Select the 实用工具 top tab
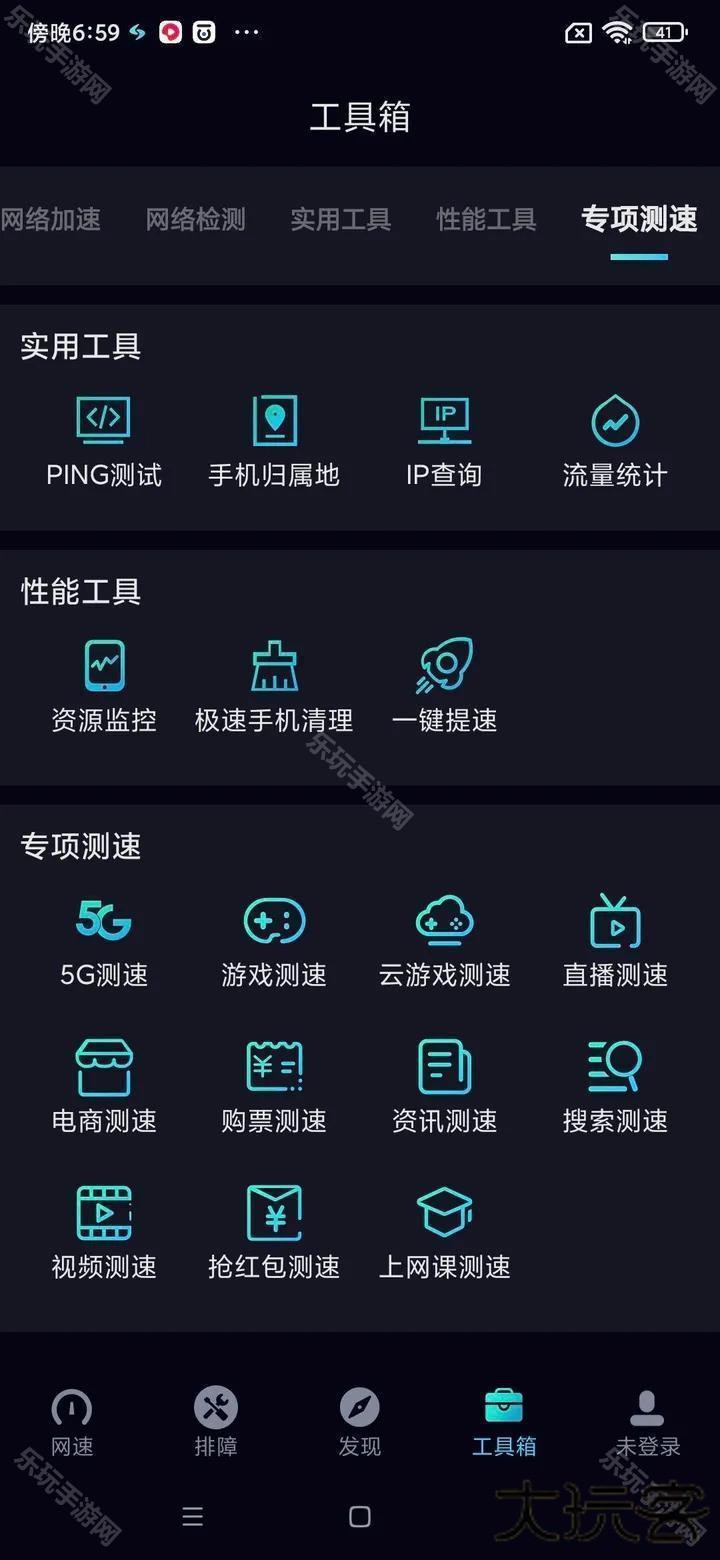The height and width of the screenshot is (1560, 720). tap(340, 219)
